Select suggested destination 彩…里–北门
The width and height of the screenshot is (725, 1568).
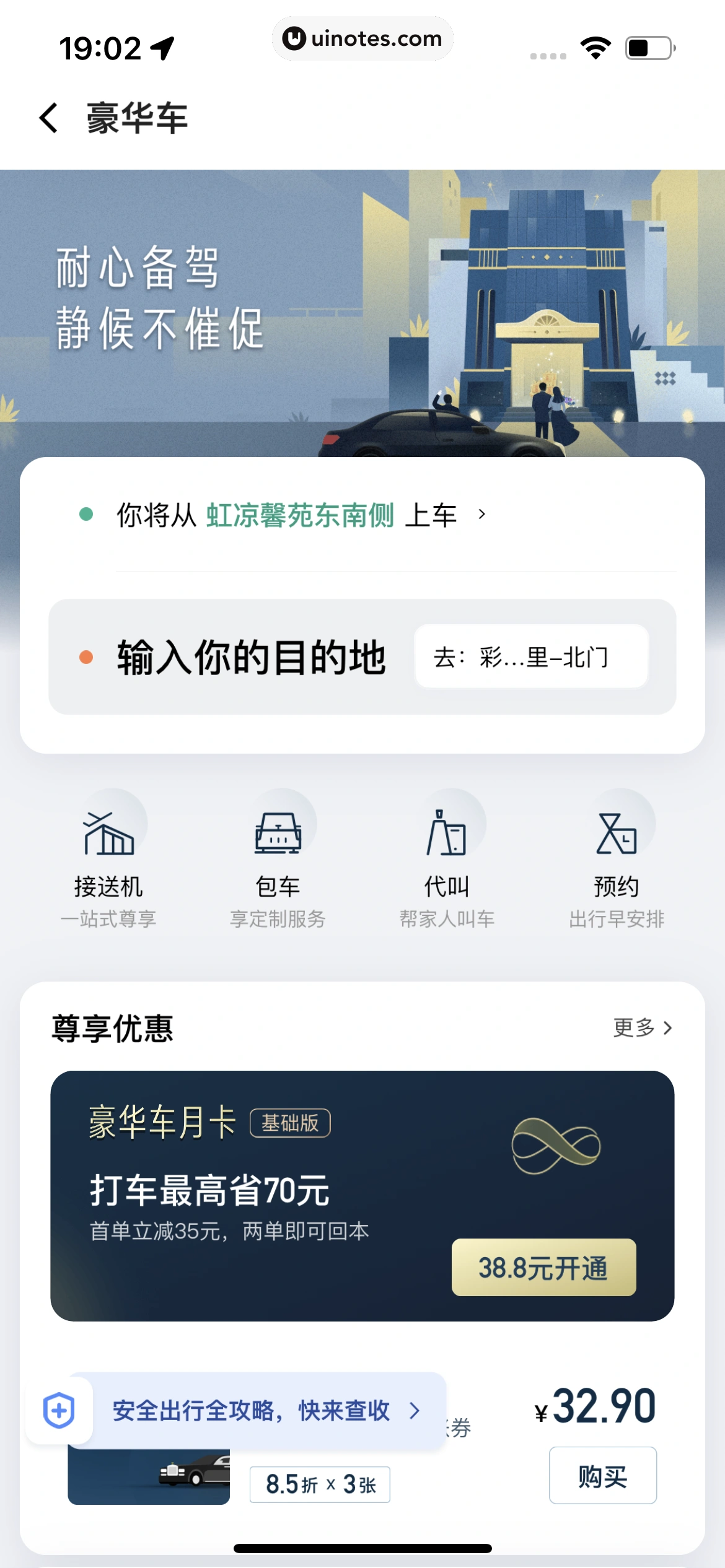point(531,657)
